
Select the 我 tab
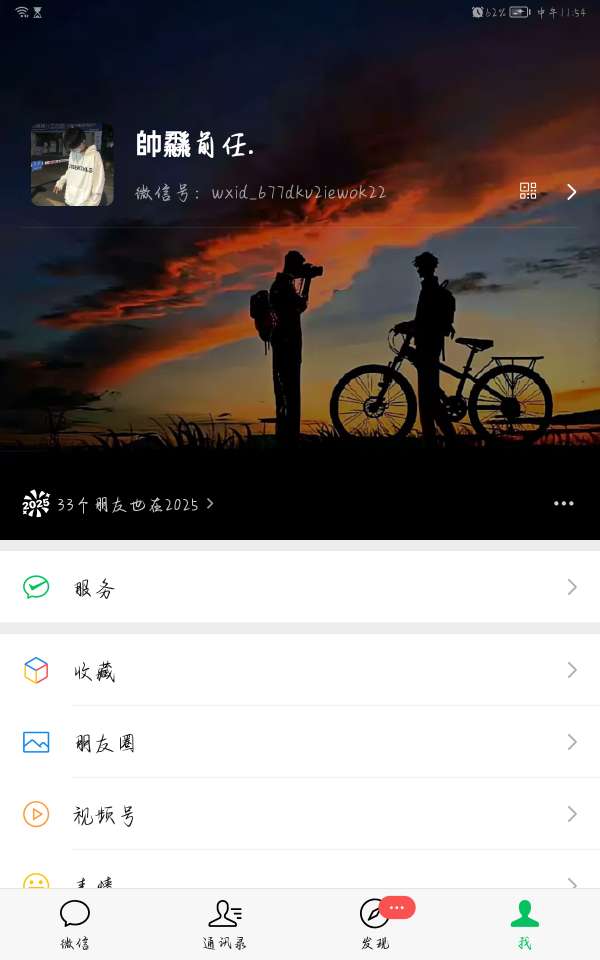click(524, 924)
